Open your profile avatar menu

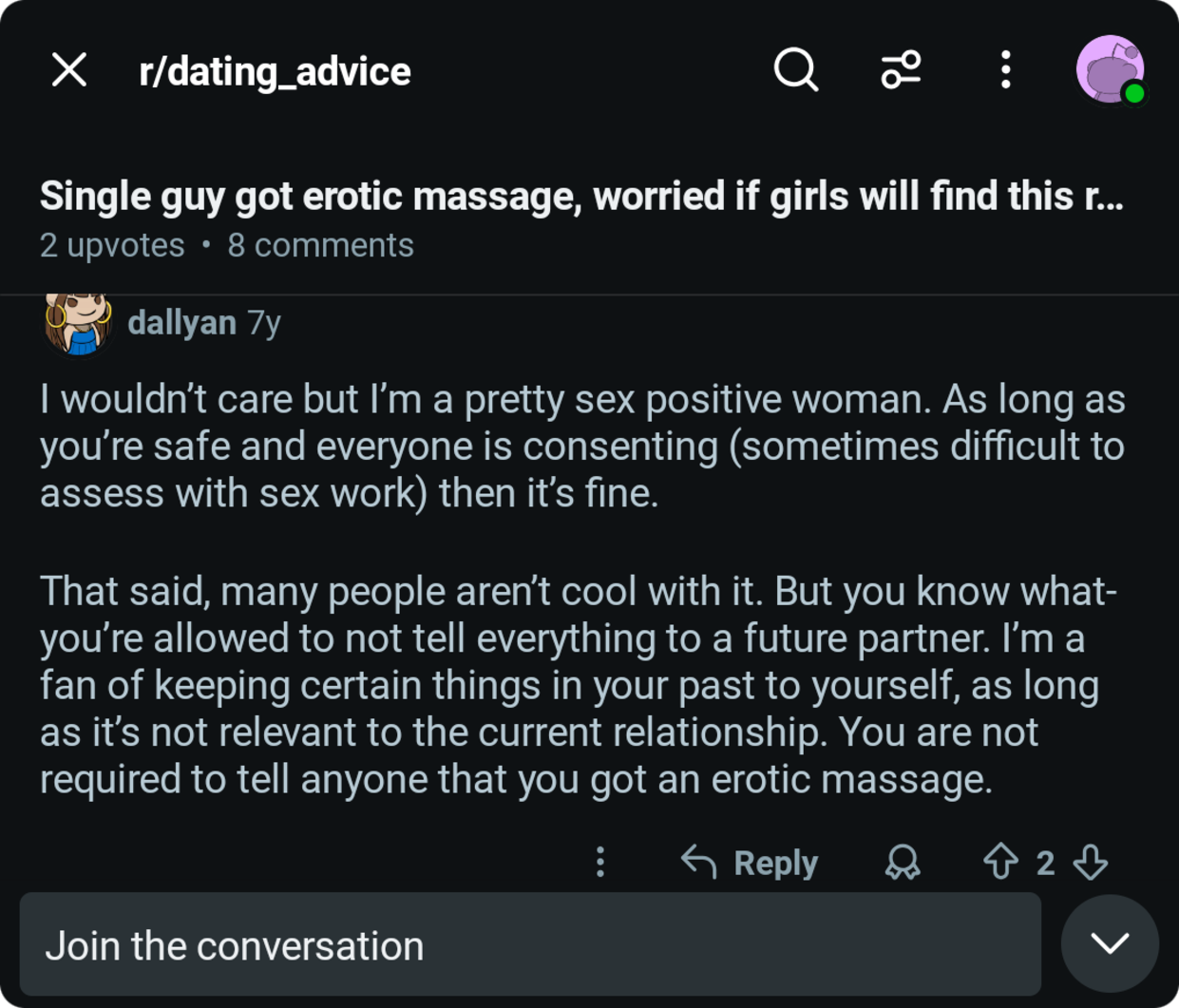click(1110, 70)
